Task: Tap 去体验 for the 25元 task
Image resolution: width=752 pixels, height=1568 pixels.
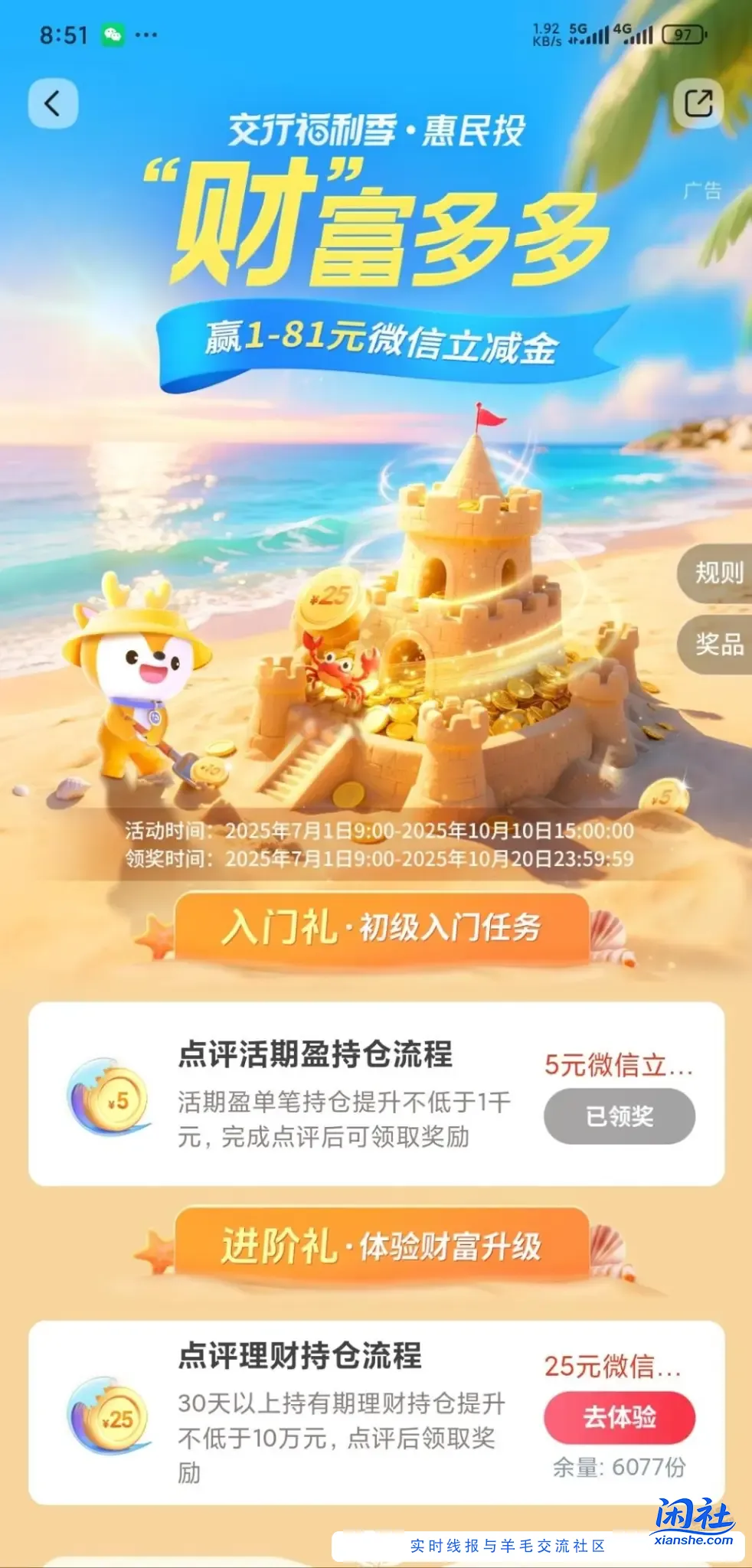Action: 619,1417
